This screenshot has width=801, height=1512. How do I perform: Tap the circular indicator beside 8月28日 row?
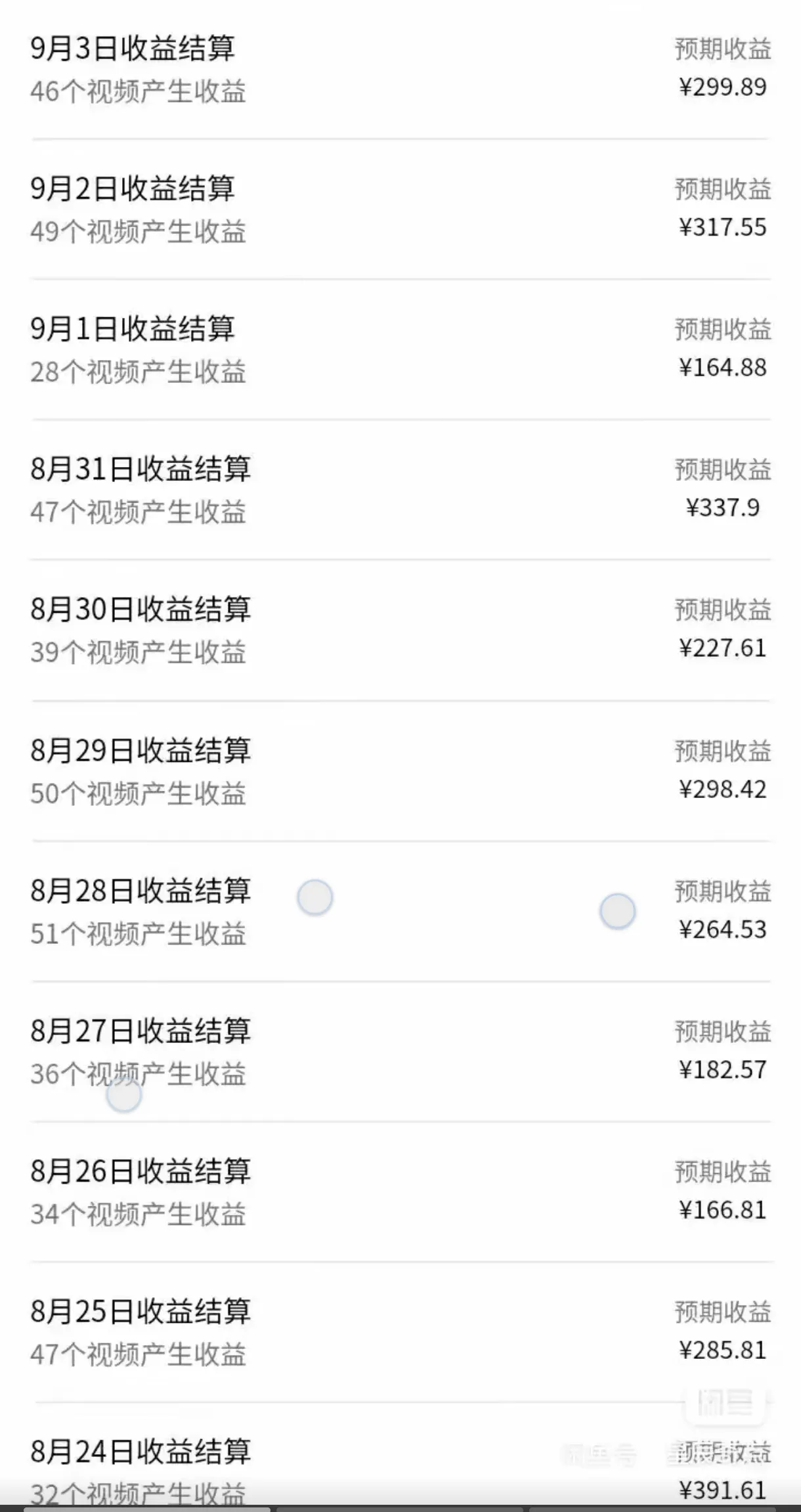[x=315, y=896]
